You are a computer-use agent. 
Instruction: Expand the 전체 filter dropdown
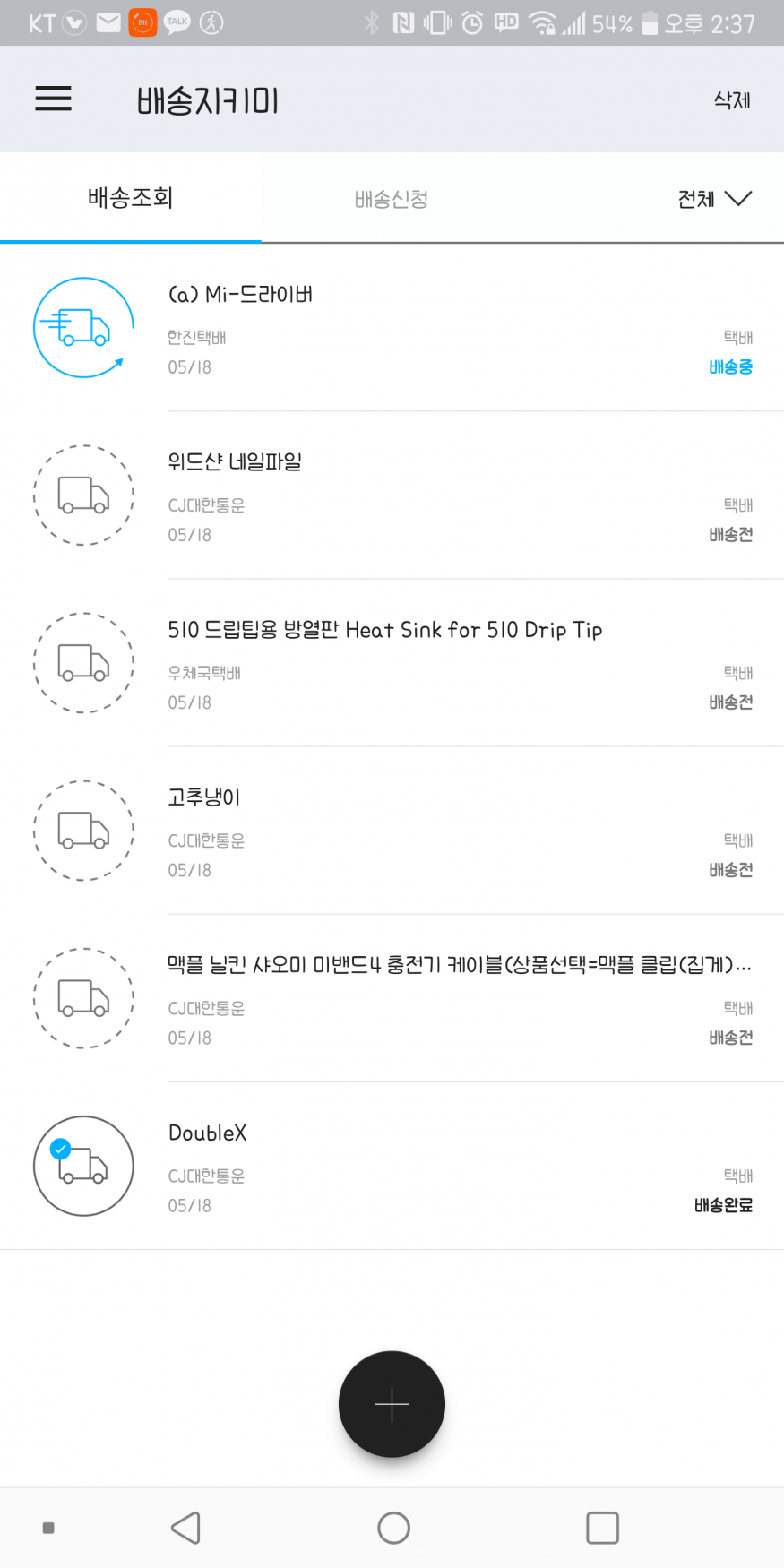714,199
